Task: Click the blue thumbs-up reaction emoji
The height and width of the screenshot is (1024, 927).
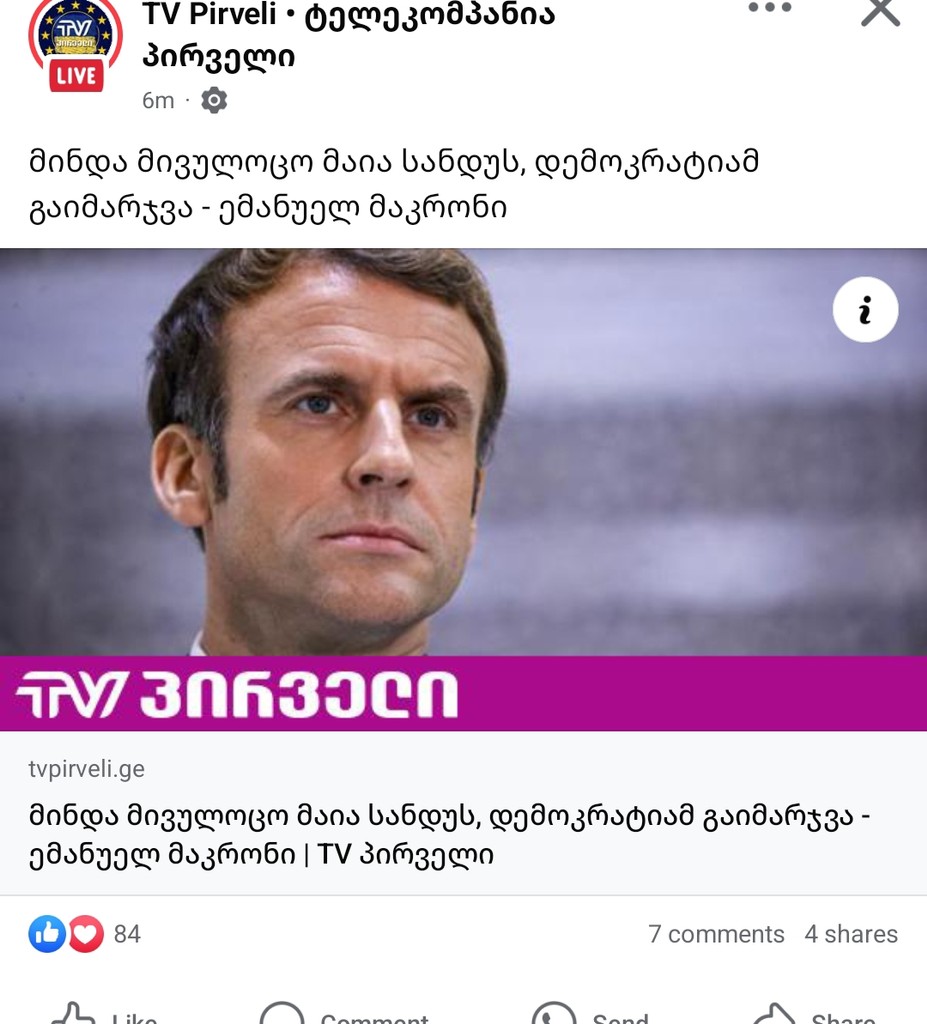Action: [46, 933]
